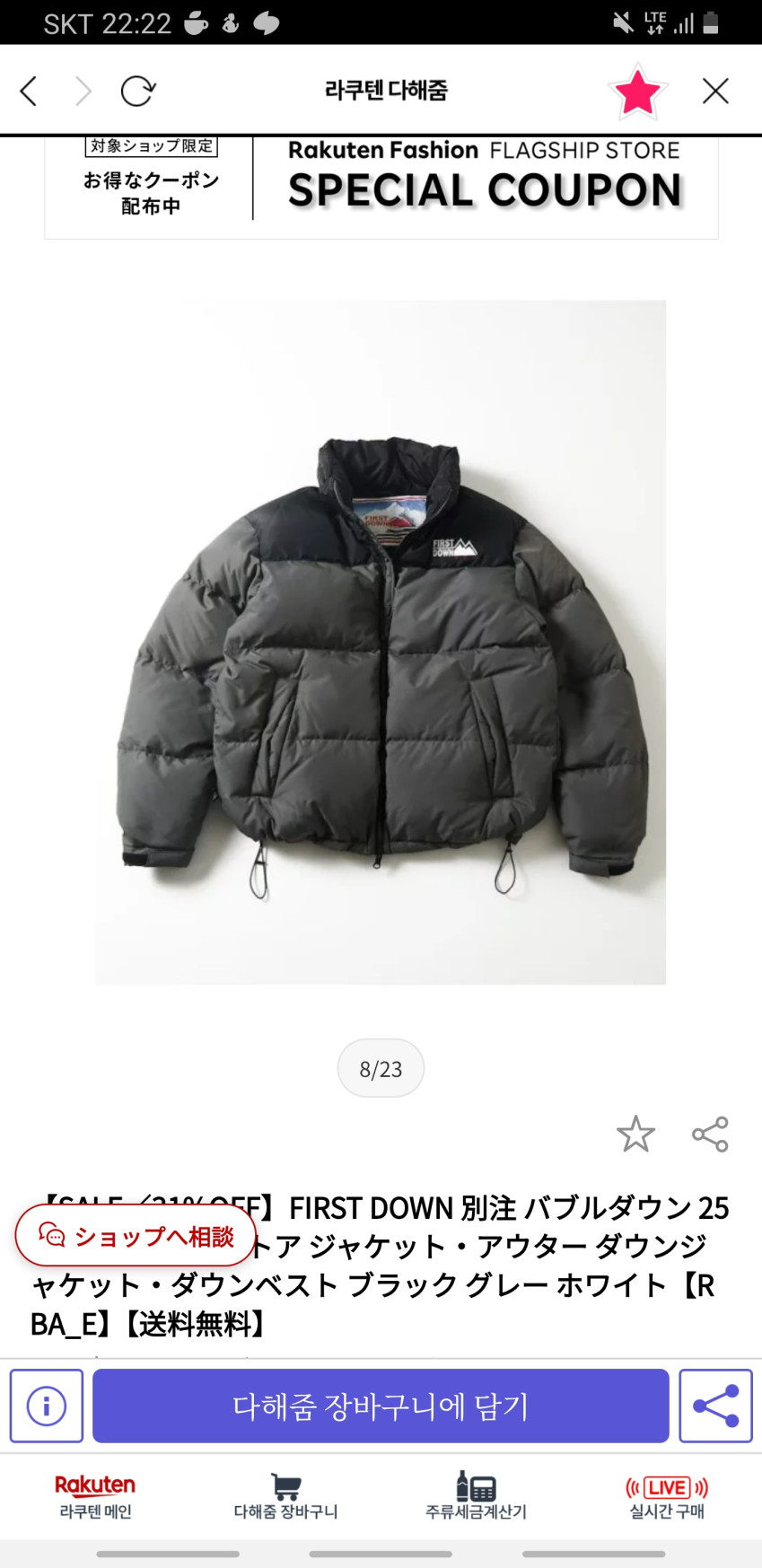Reload the current page

pyautogui.click(x=137, y=91)
